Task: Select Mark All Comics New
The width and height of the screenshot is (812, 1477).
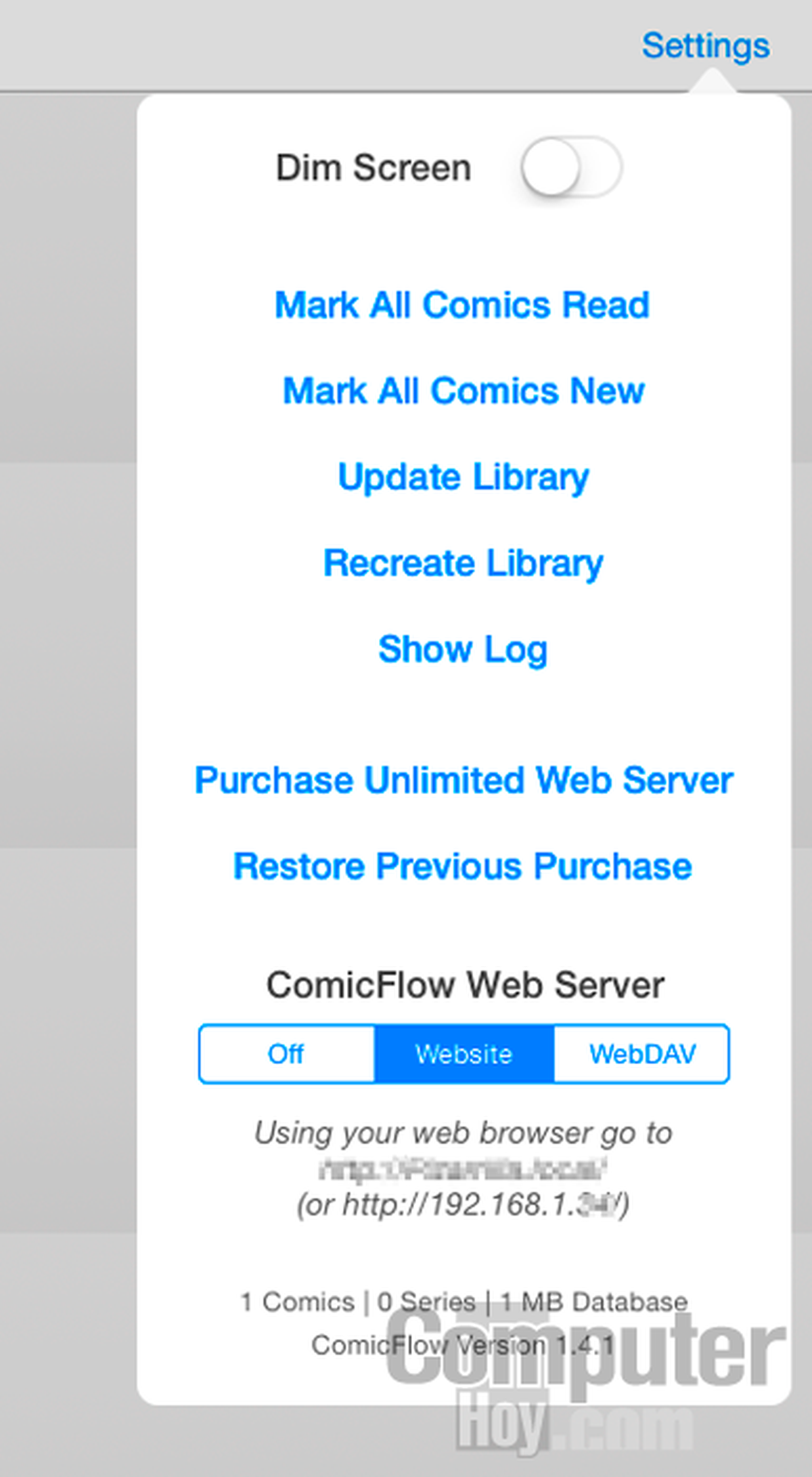Action: coord(464,391)
